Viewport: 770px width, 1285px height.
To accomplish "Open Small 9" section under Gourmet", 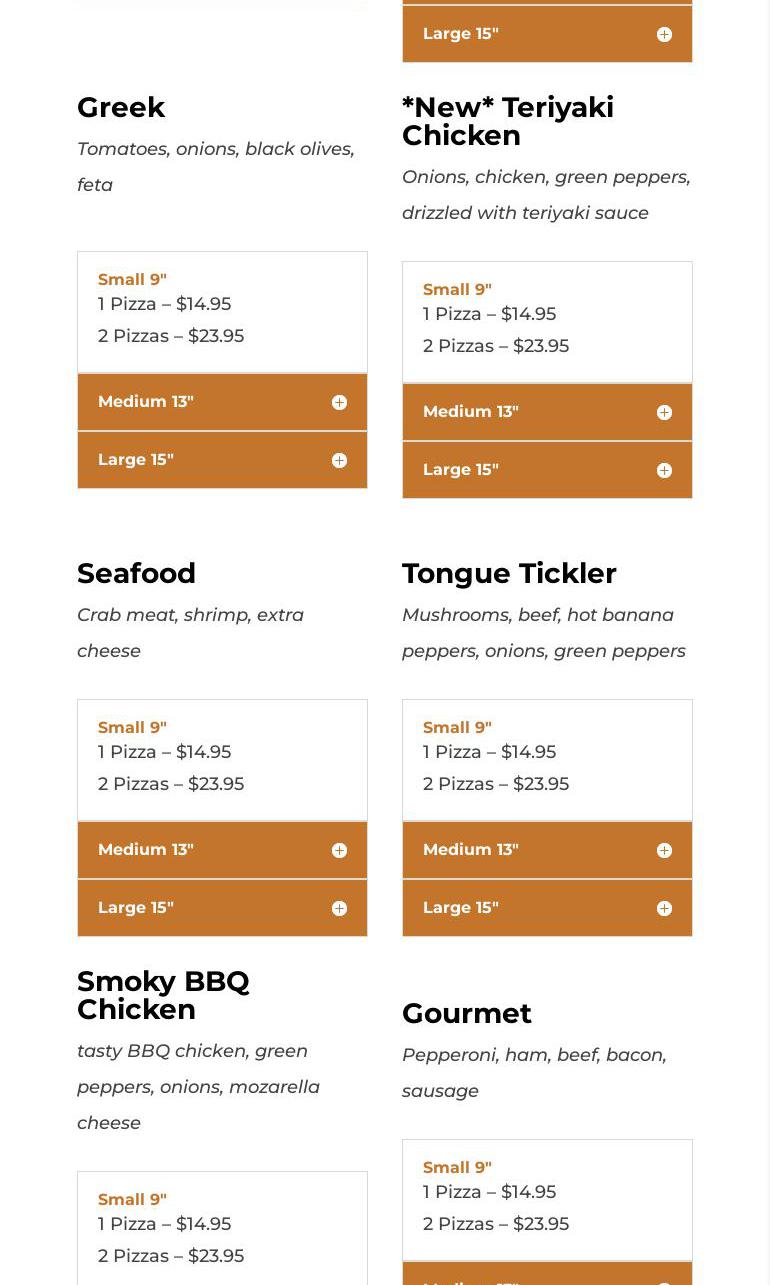I will [x=457, y=1168].
